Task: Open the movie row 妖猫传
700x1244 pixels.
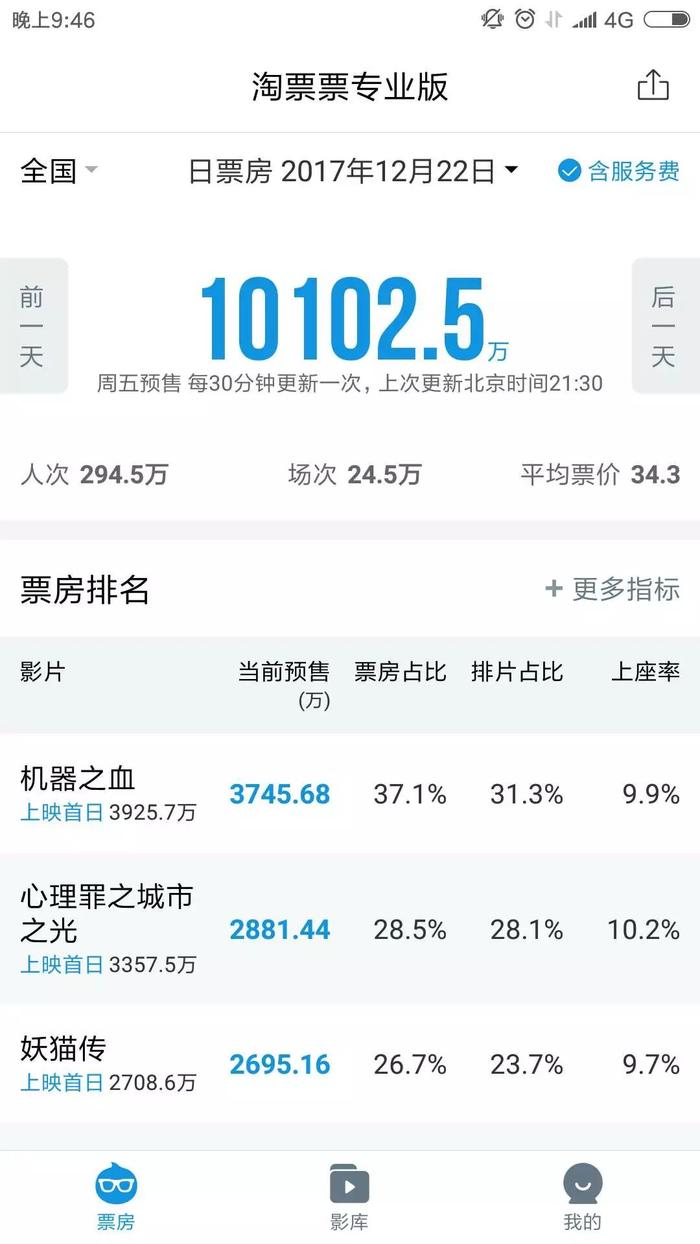Action: coord(350,1064)
